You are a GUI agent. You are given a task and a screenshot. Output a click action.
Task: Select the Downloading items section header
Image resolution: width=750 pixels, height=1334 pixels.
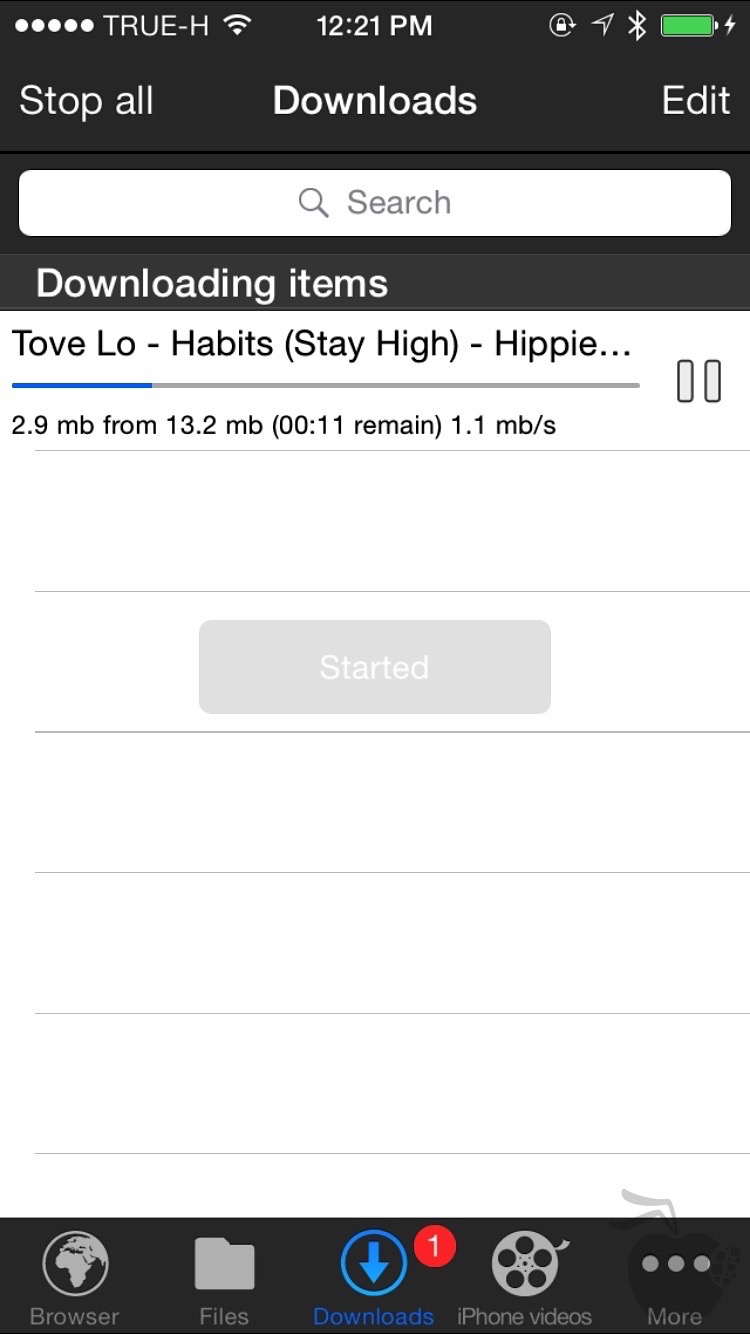point(210,282)
